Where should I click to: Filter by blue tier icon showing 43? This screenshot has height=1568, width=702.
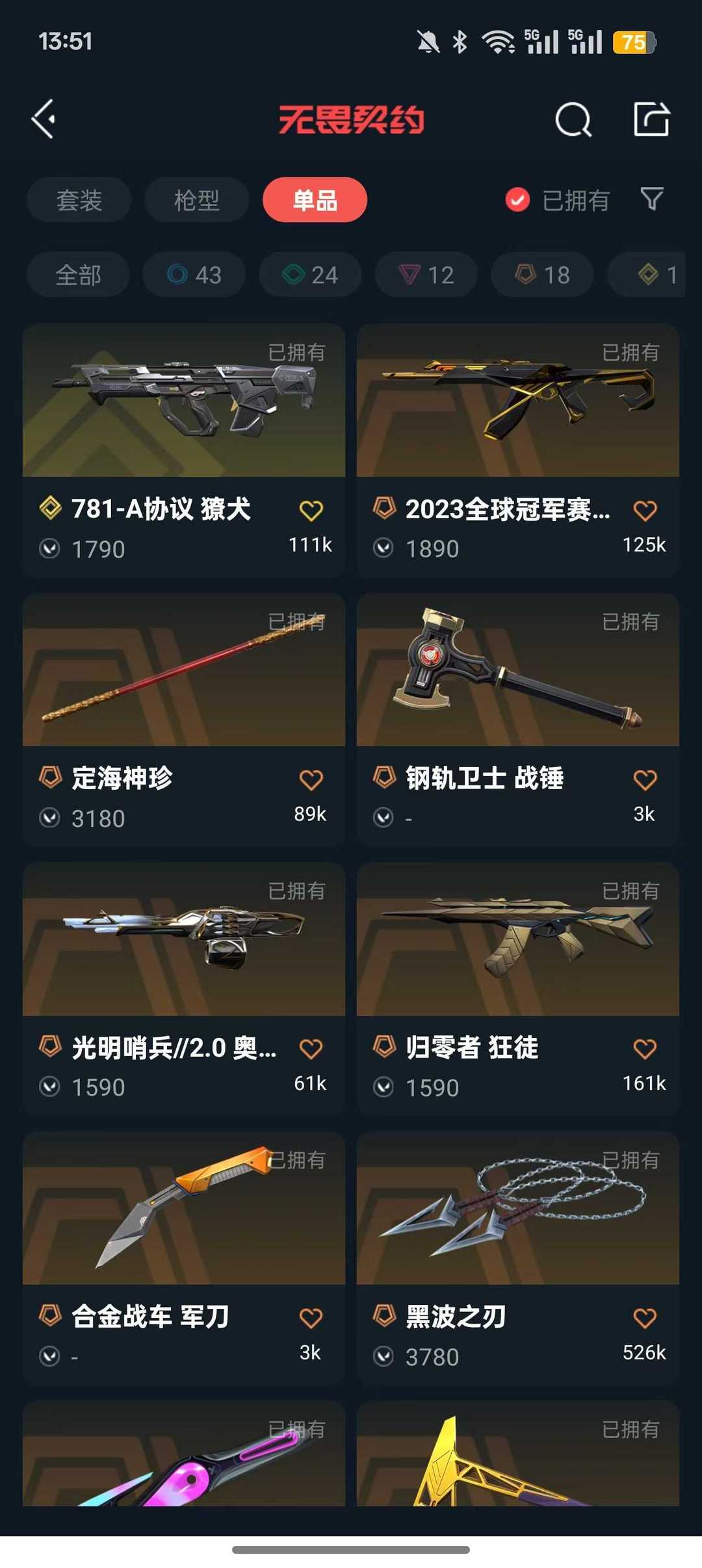click(194, 275)
